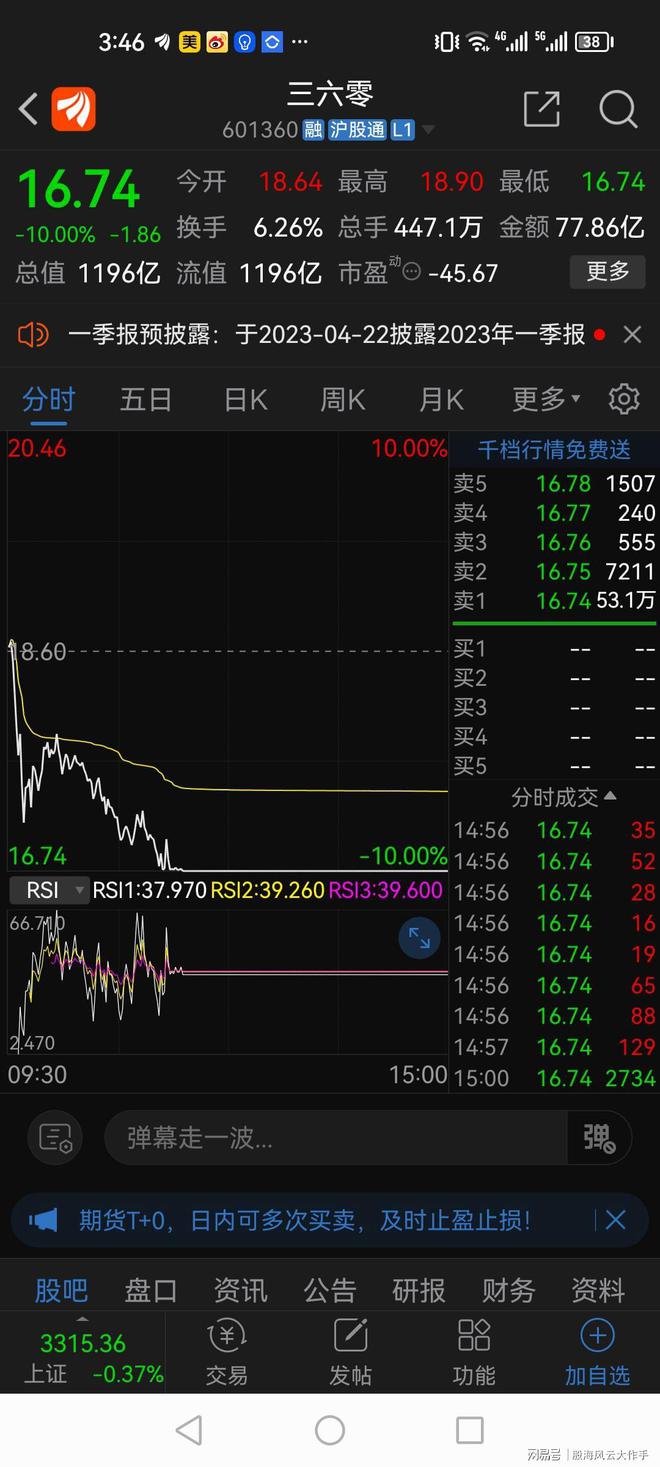The image size is (660, 1467).
Task: Toggle the 弹 bullet comments button
Action: (599, 1137)
